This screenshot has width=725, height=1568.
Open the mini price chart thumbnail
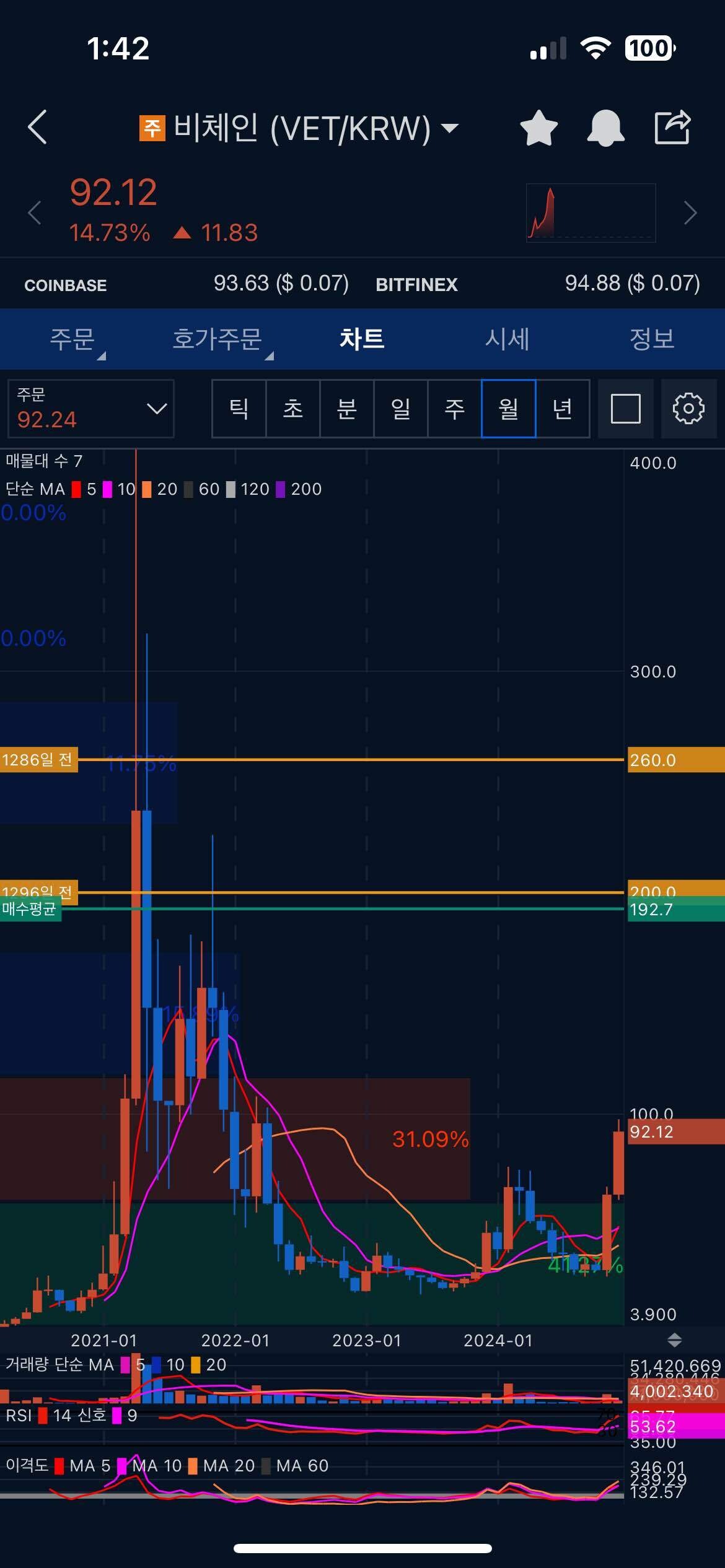[x=591, y=212]
